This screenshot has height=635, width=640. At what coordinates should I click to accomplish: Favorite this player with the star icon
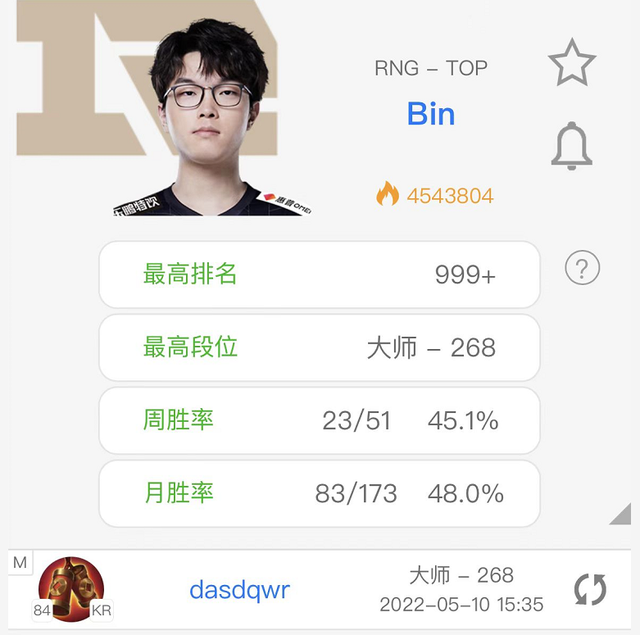(x=572, y=63)
